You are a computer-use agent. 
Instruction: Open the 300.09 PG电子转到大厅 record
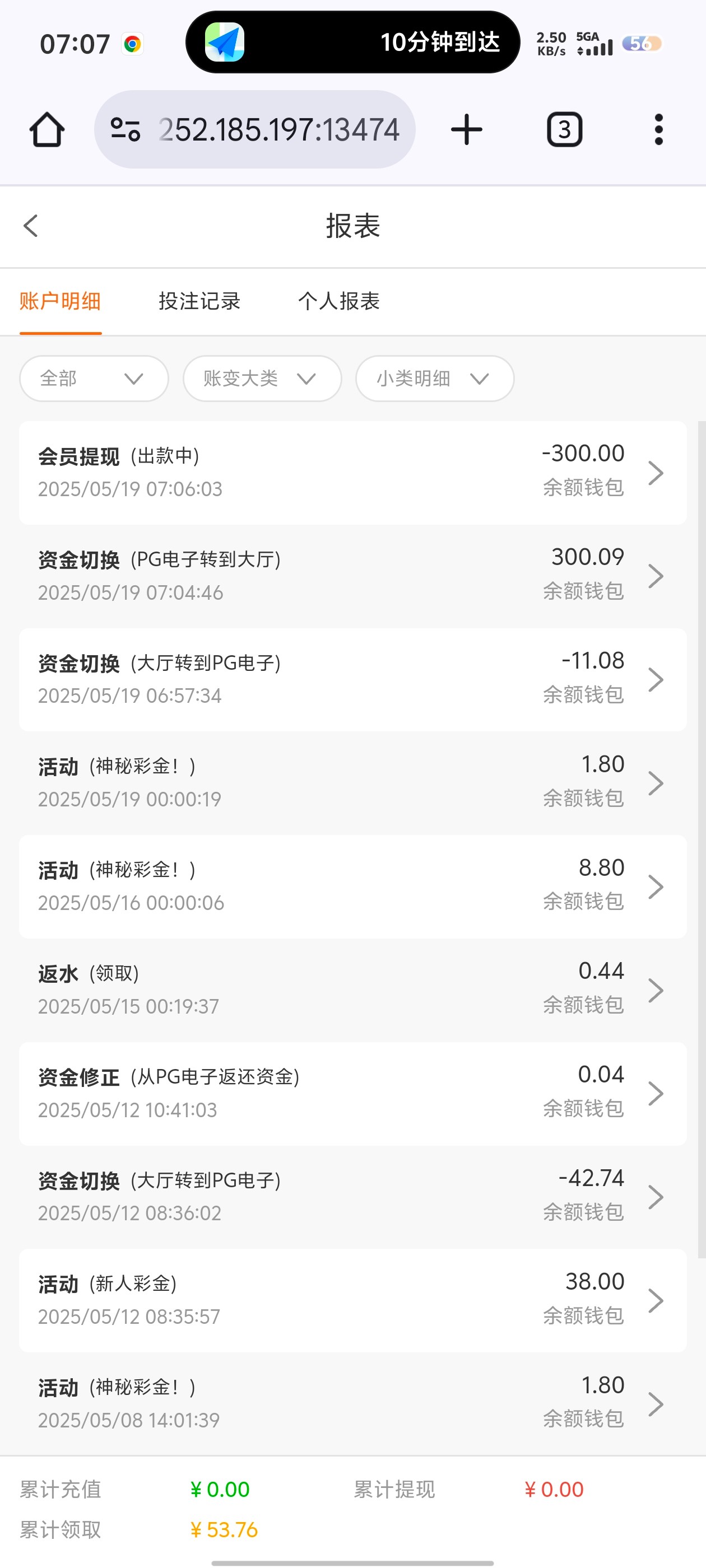(352, 576)
